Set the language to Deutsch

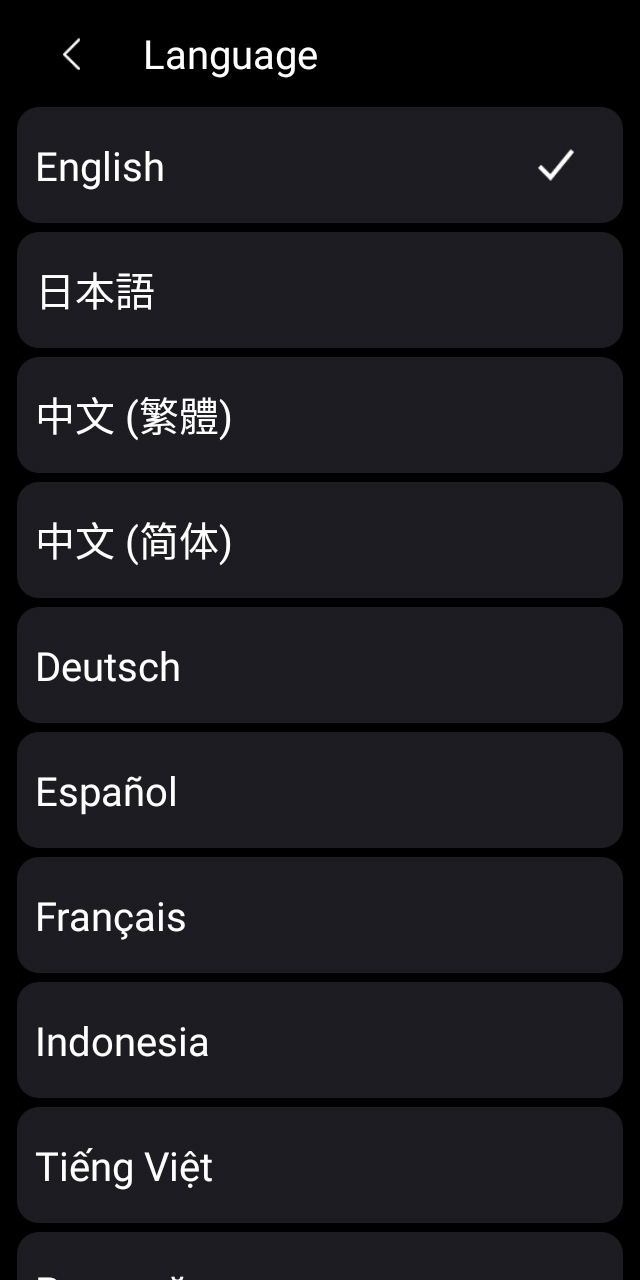tap(320, 666)
